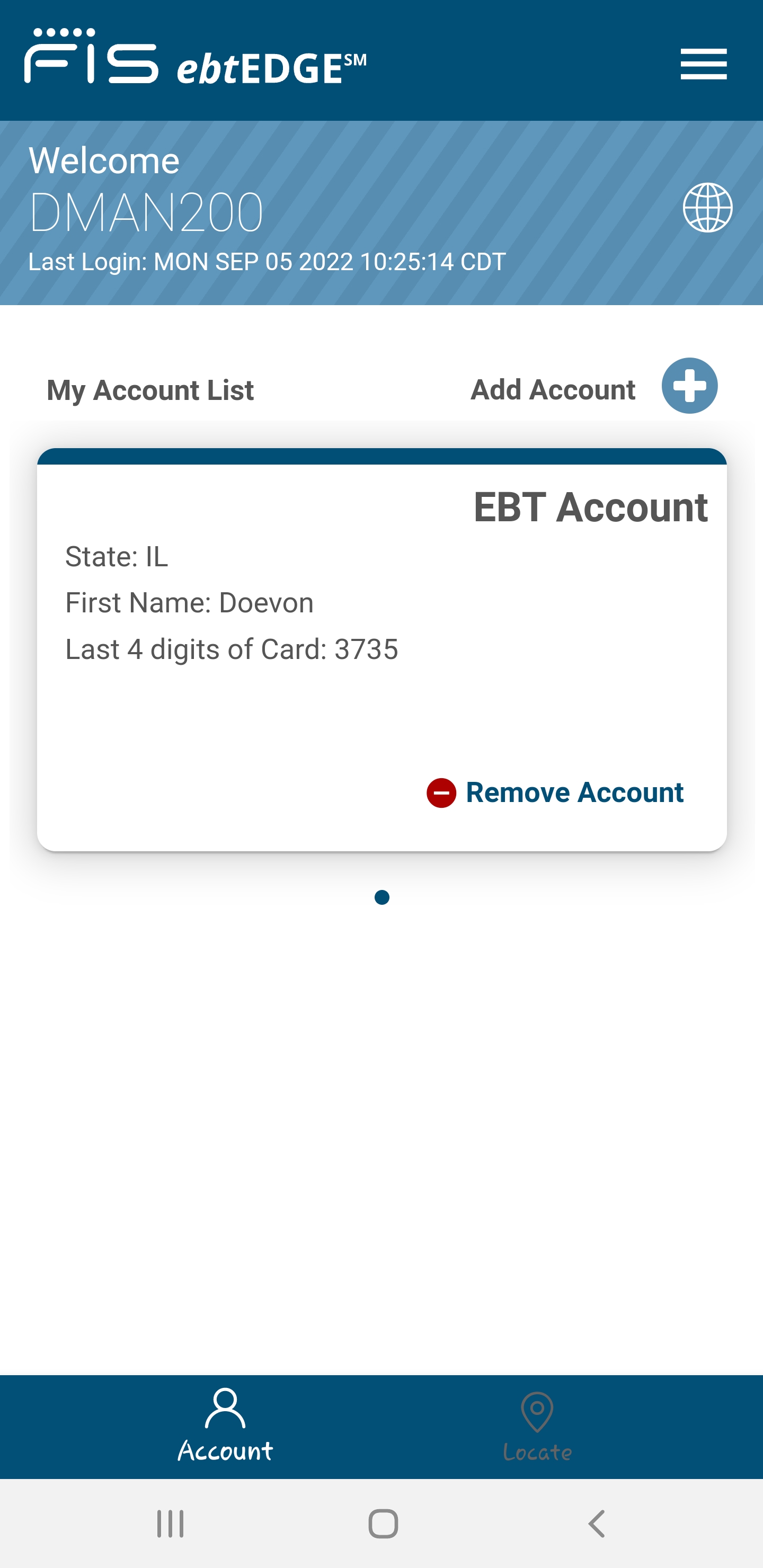Viewport: 763px width, 1568px height.
Task: Open the EBT Account card for Doevon
Action: [382, 649]
